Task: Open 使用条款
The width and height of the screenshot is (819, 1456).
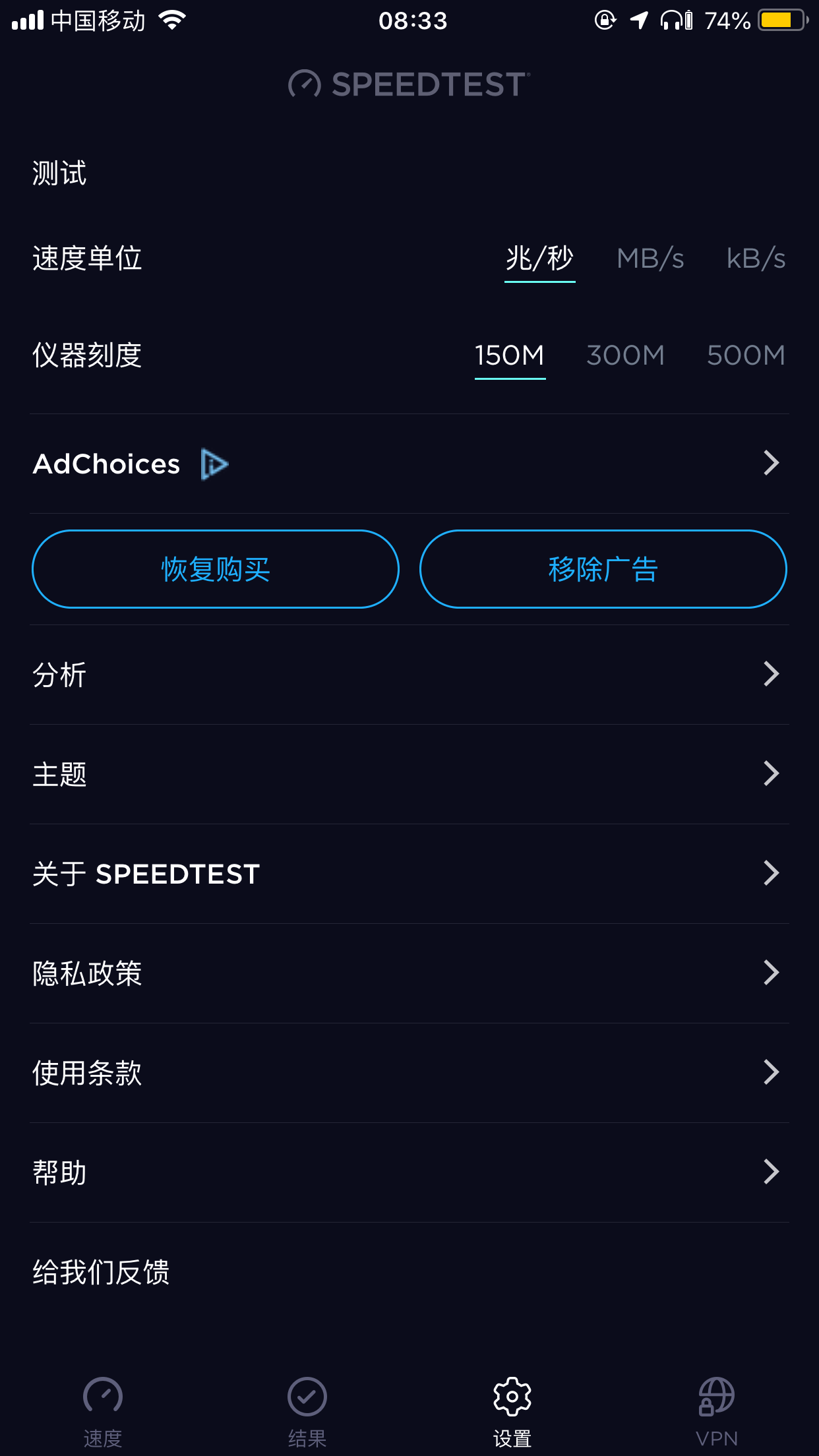Action: click(x=409, y=1073)
